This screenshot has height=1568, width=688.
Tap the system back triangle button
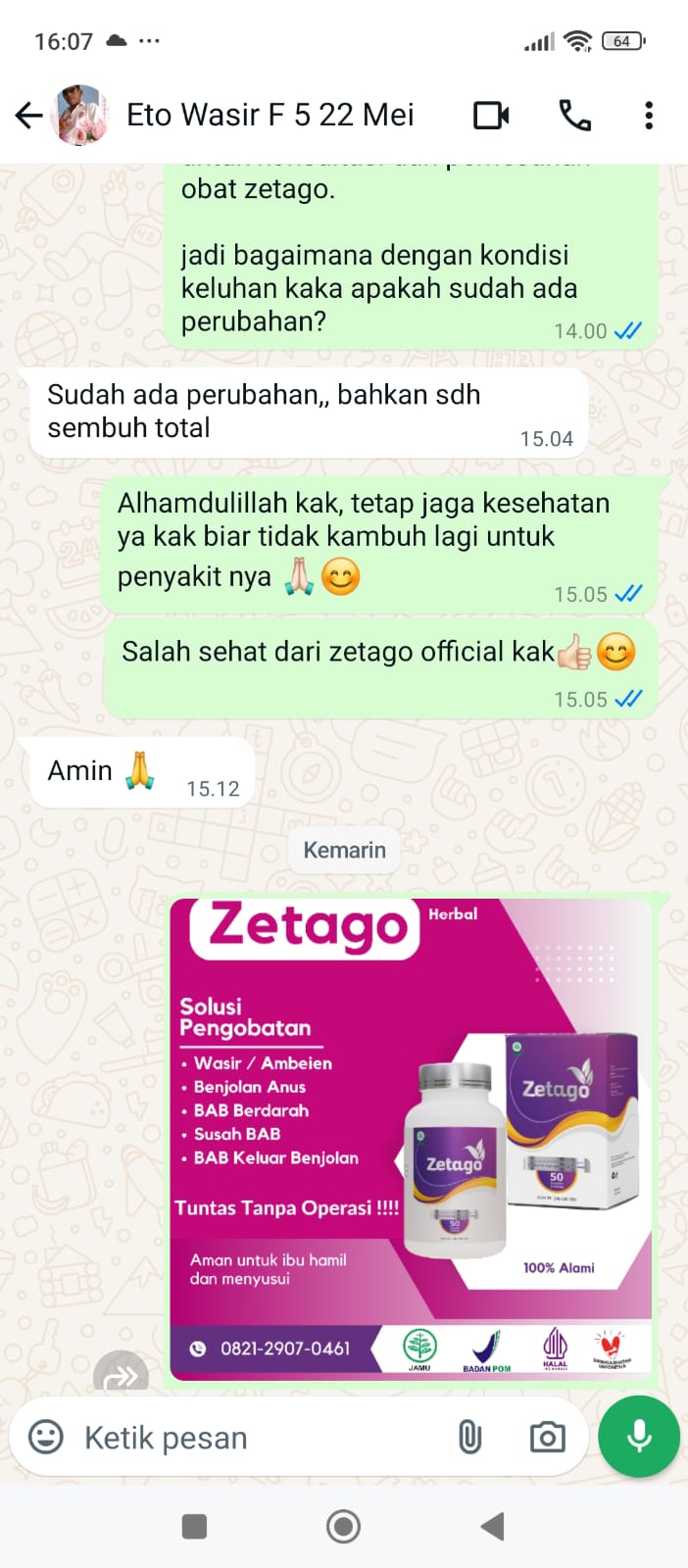coord(493,1526)
